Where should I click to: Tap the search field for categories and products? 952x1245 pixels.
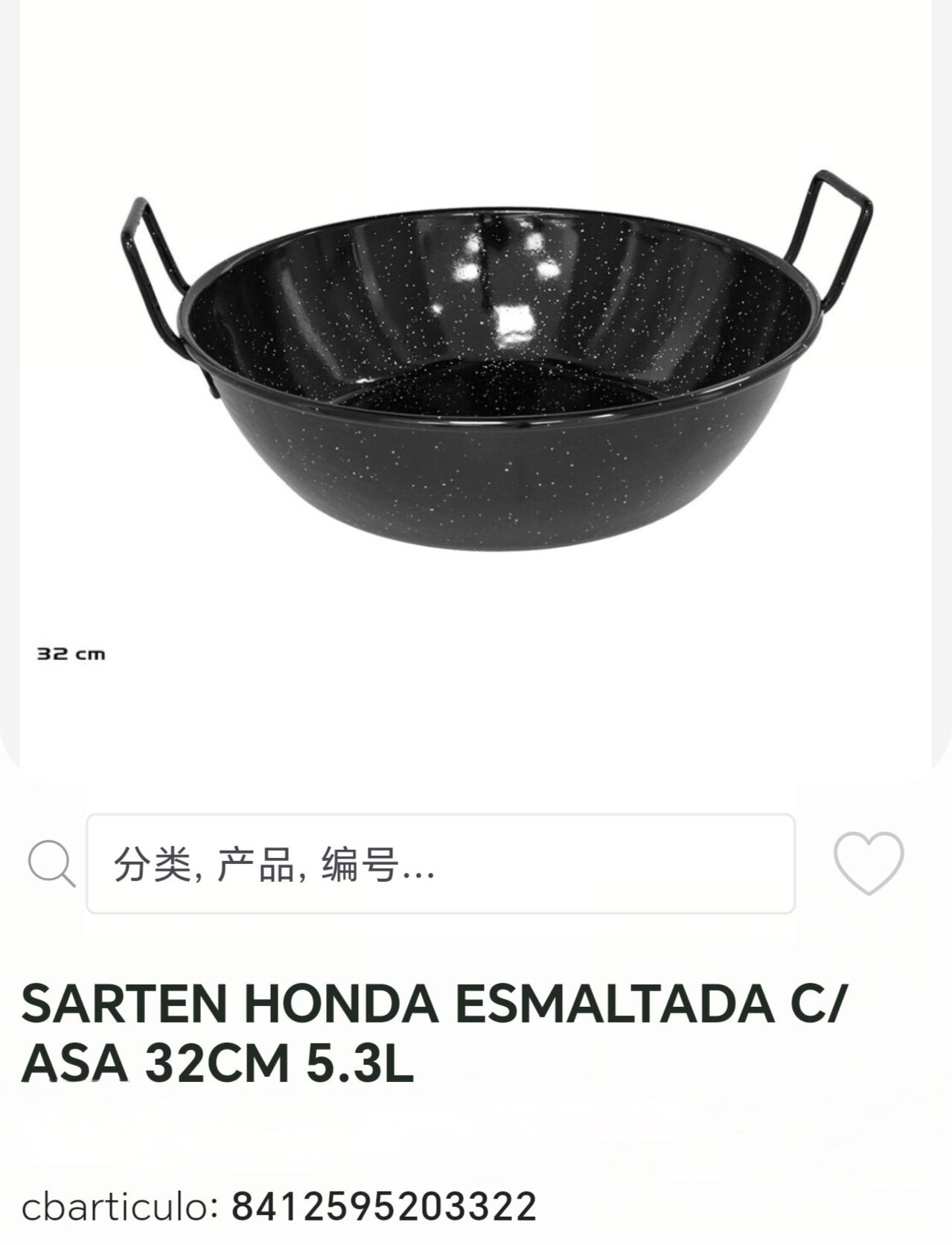[440, 864]
